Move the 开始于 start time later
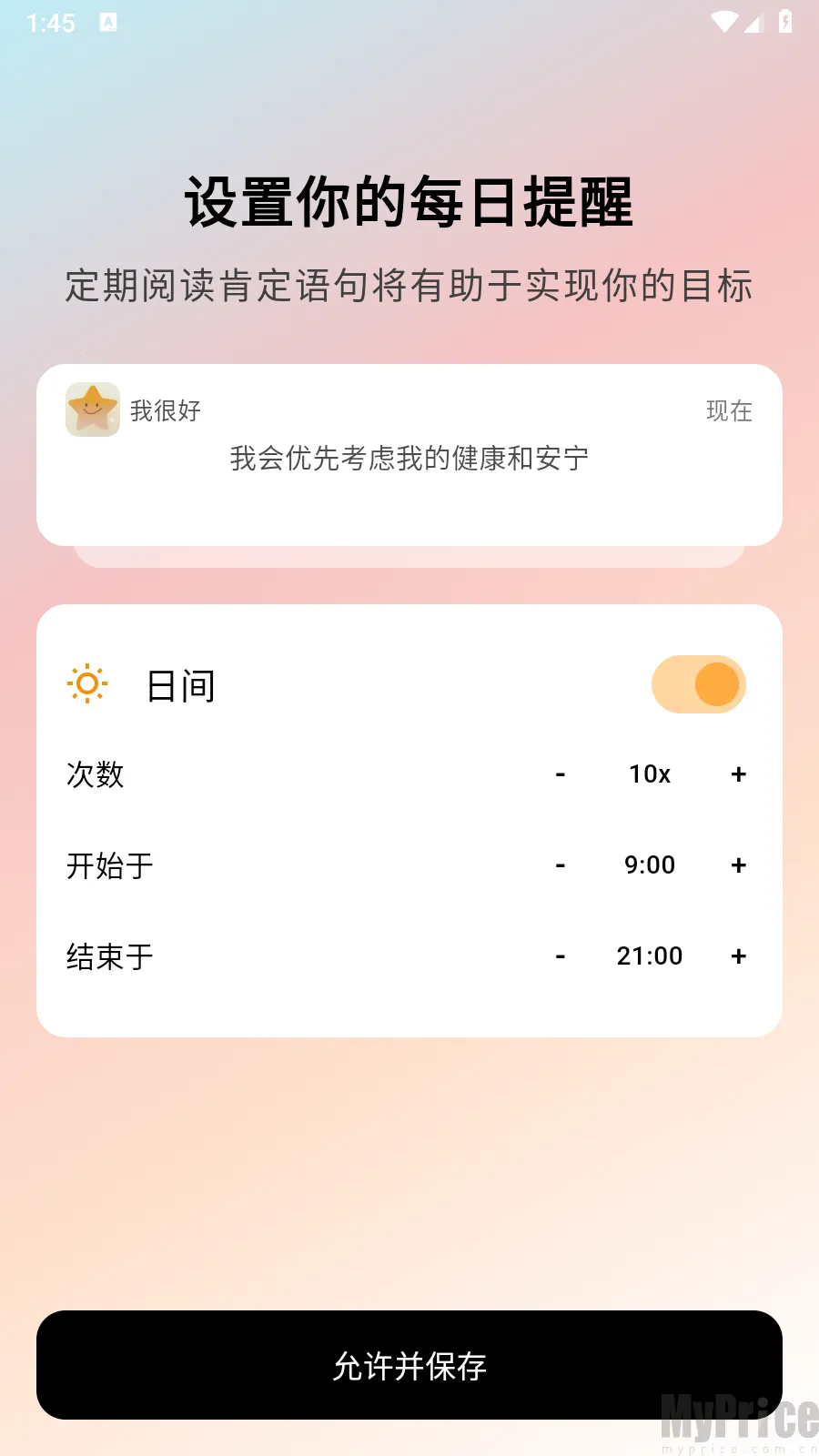819x1456 pixels. pyautogui.click(x=739, y=865)
